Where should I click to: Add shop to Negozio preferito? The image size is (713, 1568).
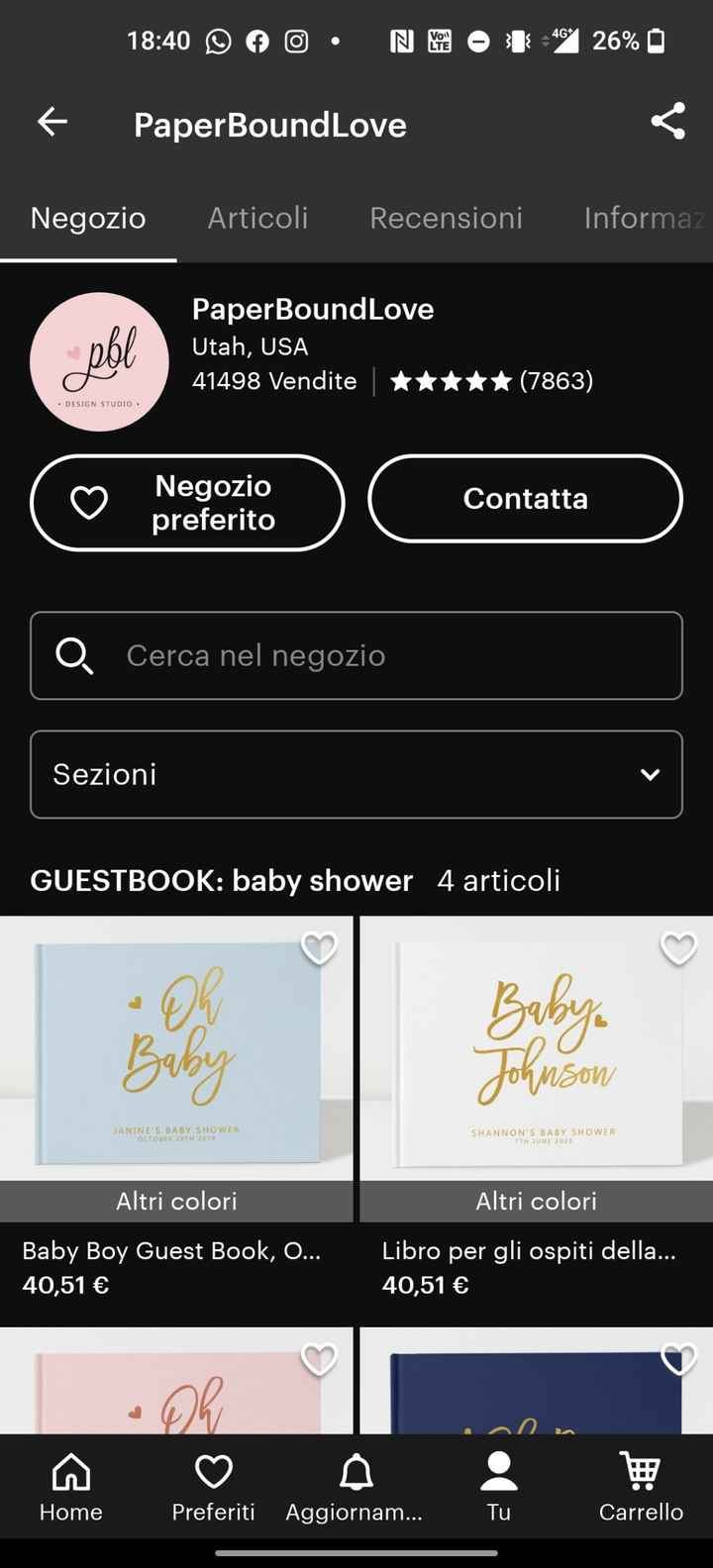tap(187, 503)
